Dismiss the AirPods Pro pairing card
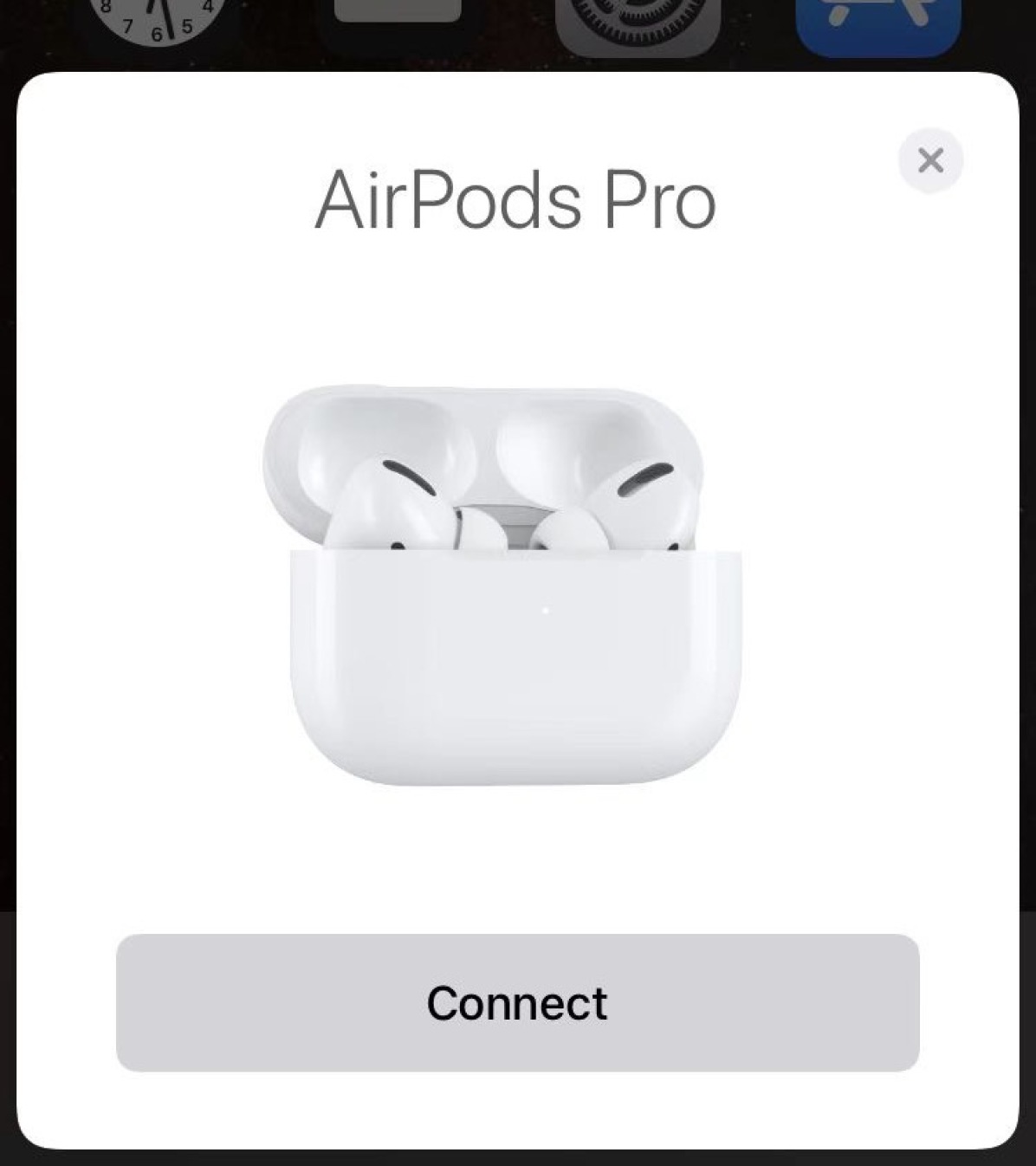The image size is (1036, 1166). pyautogui.click(x=930, y=160)
